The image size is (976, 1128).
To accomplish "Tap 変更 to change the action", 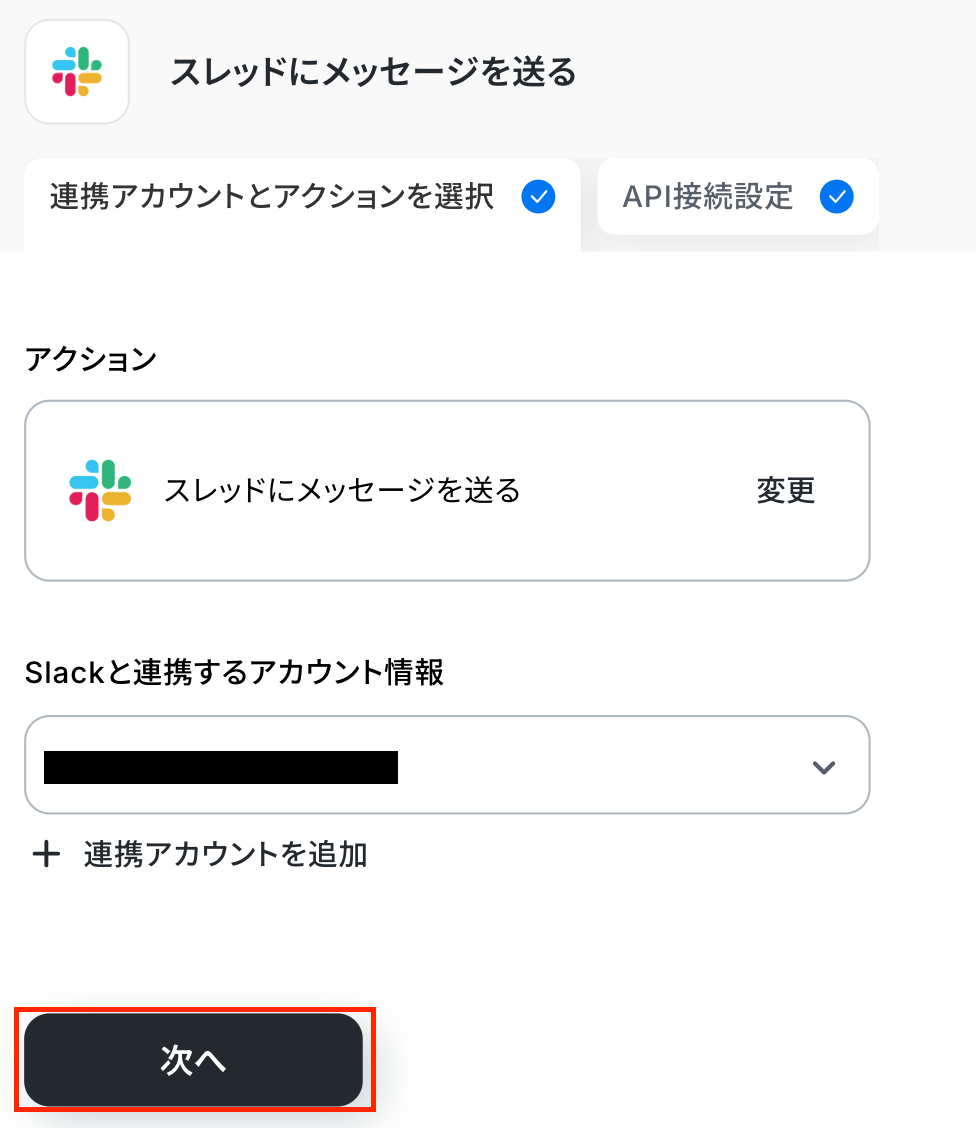I will click(786, 491).
